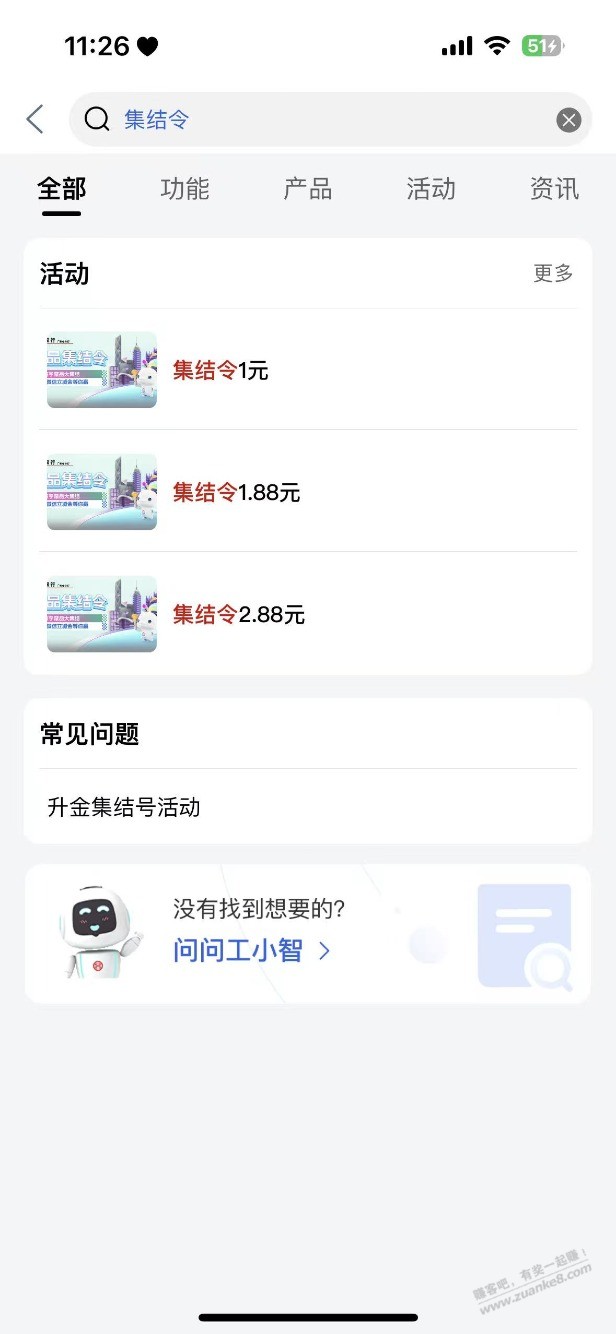The height and width of the screenshot is (1334, 616).
Task: Clear the search text 集结令
Action: 568,121
